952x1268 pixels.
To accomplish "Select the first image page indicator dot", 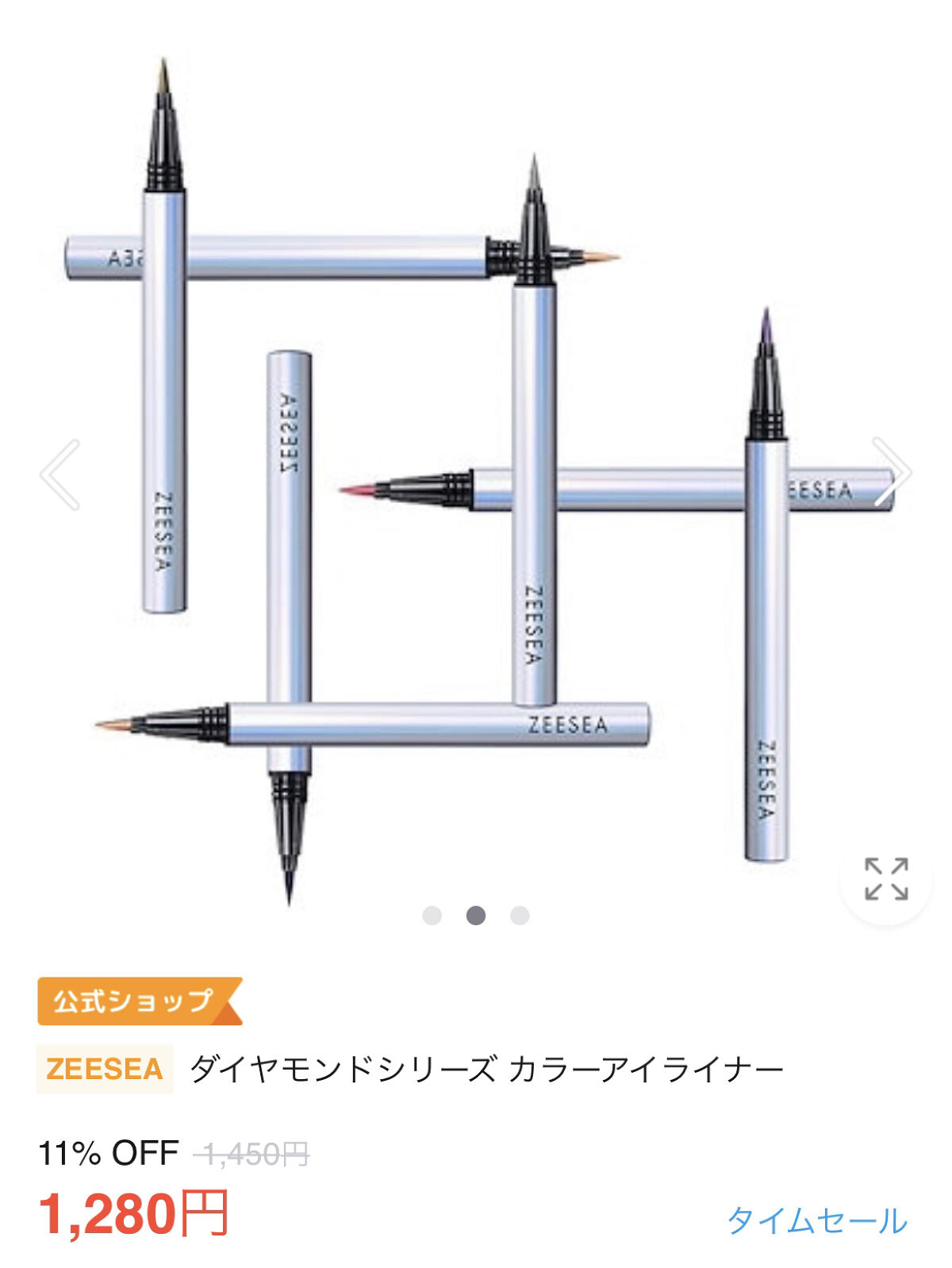I will point(432,916).
